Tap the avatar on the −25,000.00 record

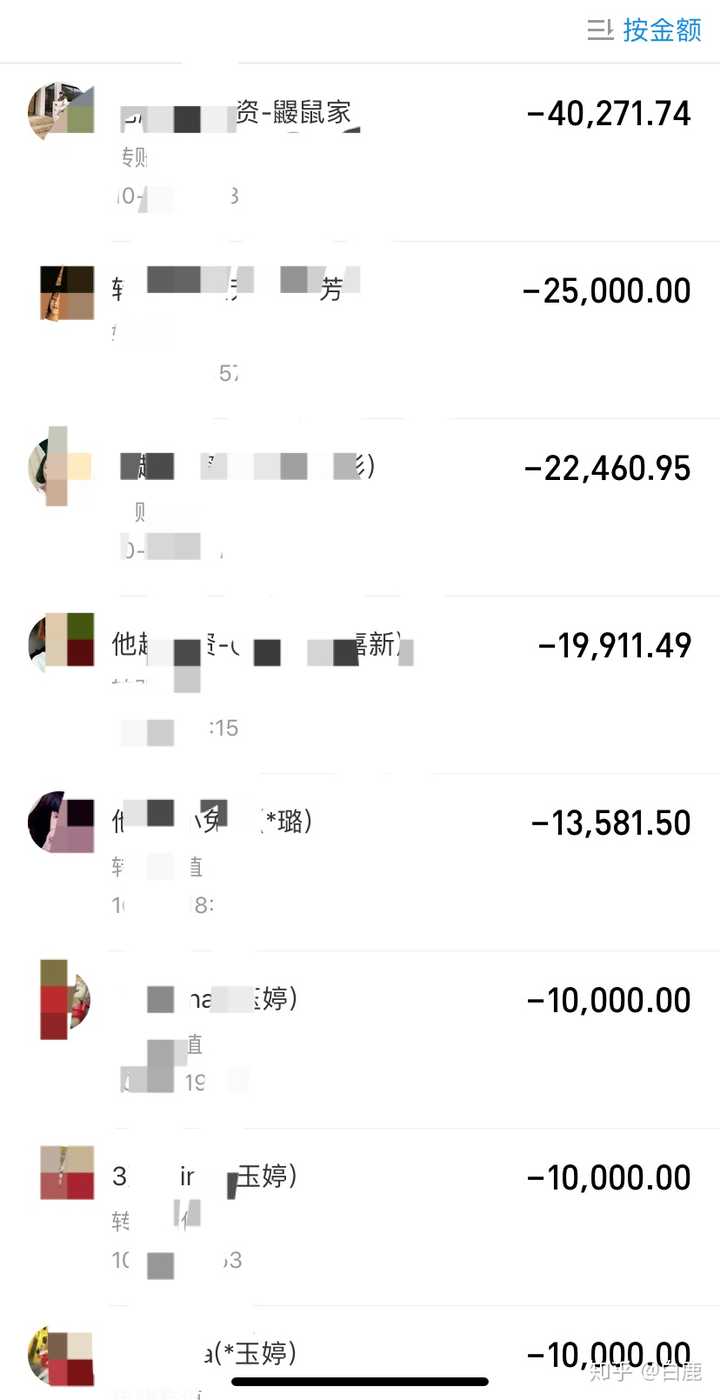(65, 291)
